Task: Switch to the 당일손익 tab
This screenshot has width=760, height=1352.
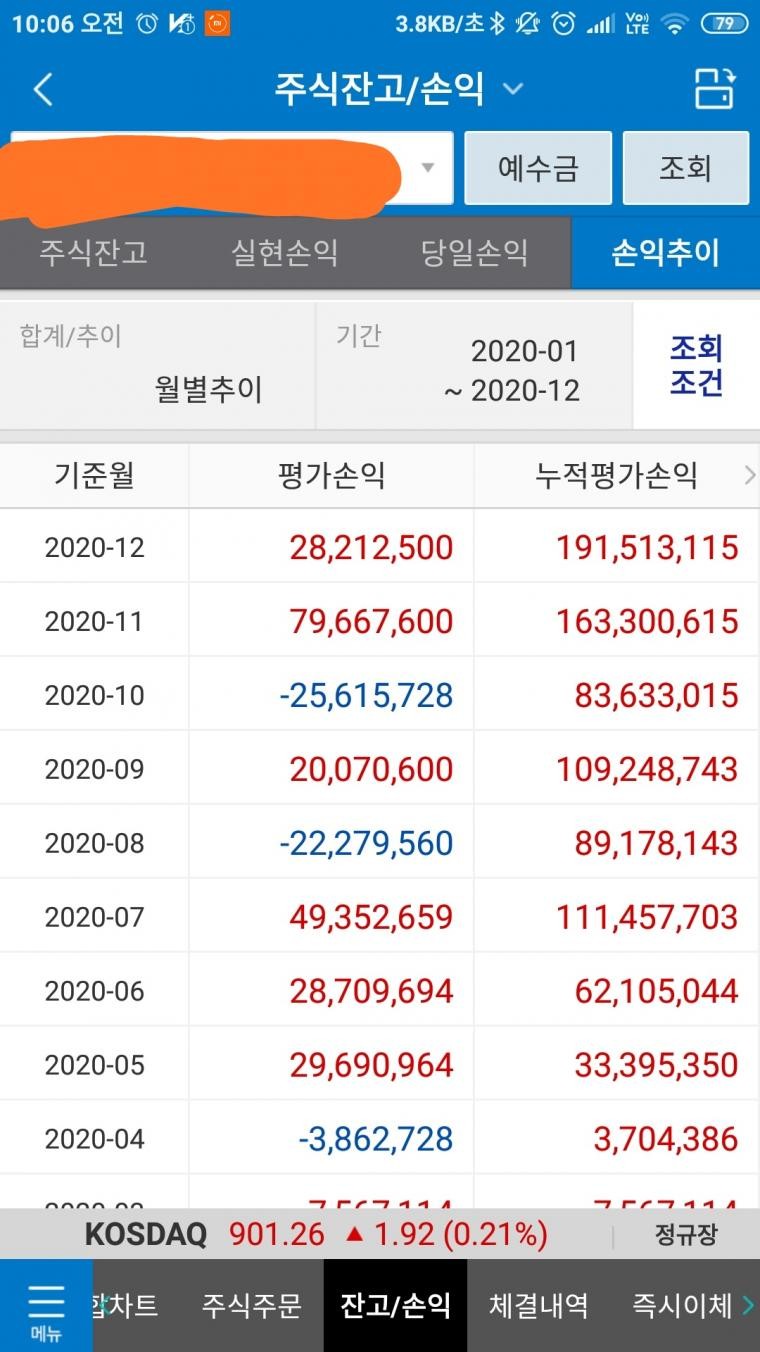Action: [x=474, y=252]
